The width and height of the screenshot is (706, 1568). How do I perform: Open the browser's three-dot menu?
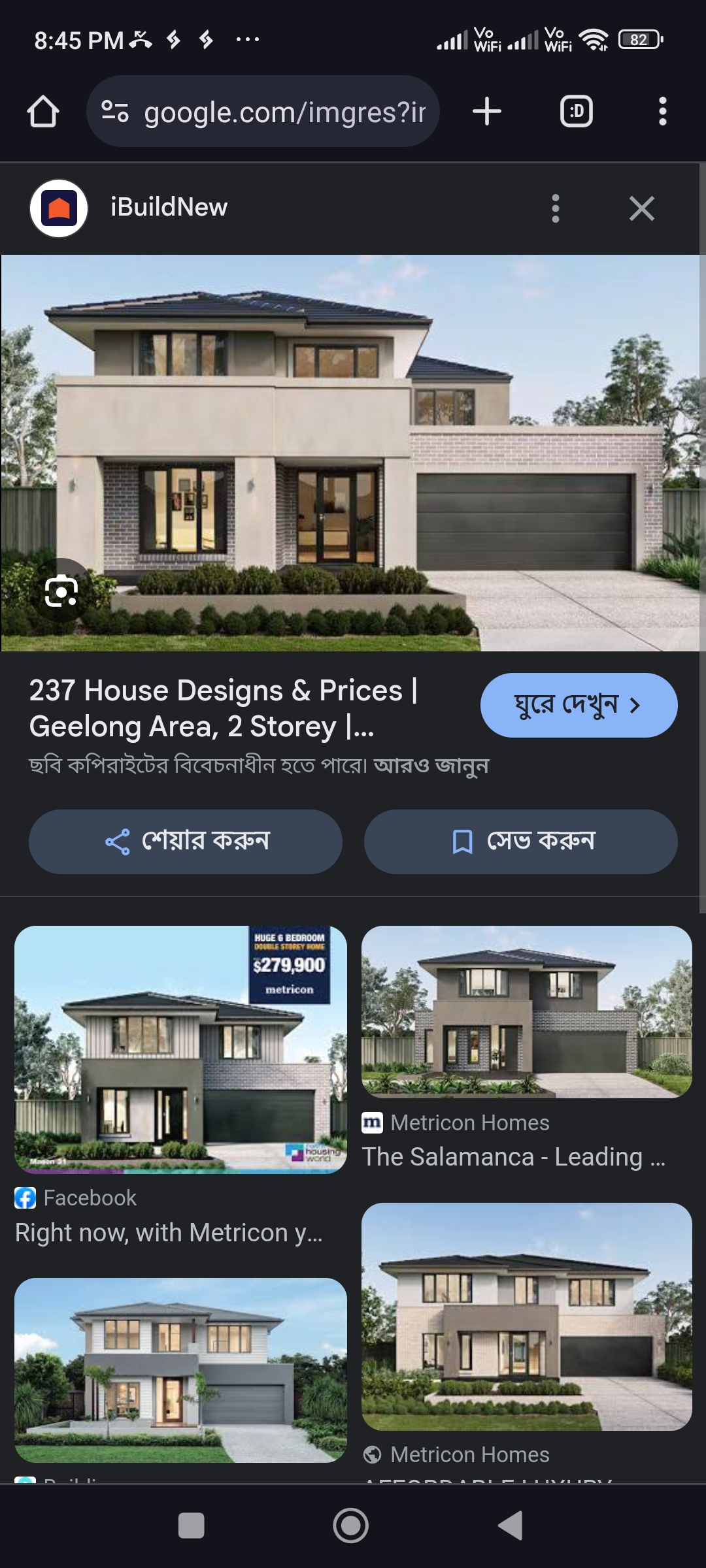(662, 112)
